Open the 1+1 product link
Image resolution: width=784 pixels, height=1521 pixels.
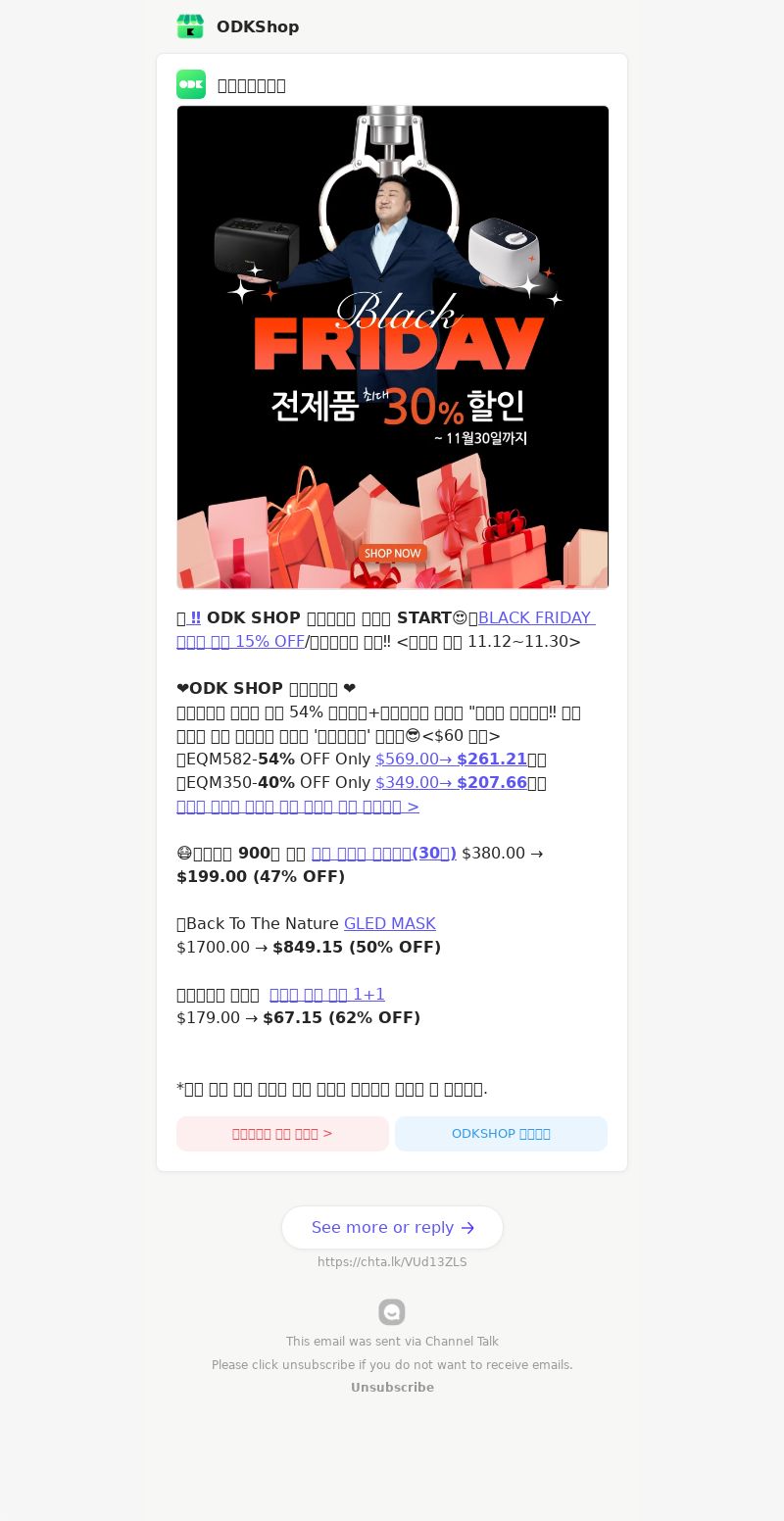pyautogui.click(x=326, y=995)
